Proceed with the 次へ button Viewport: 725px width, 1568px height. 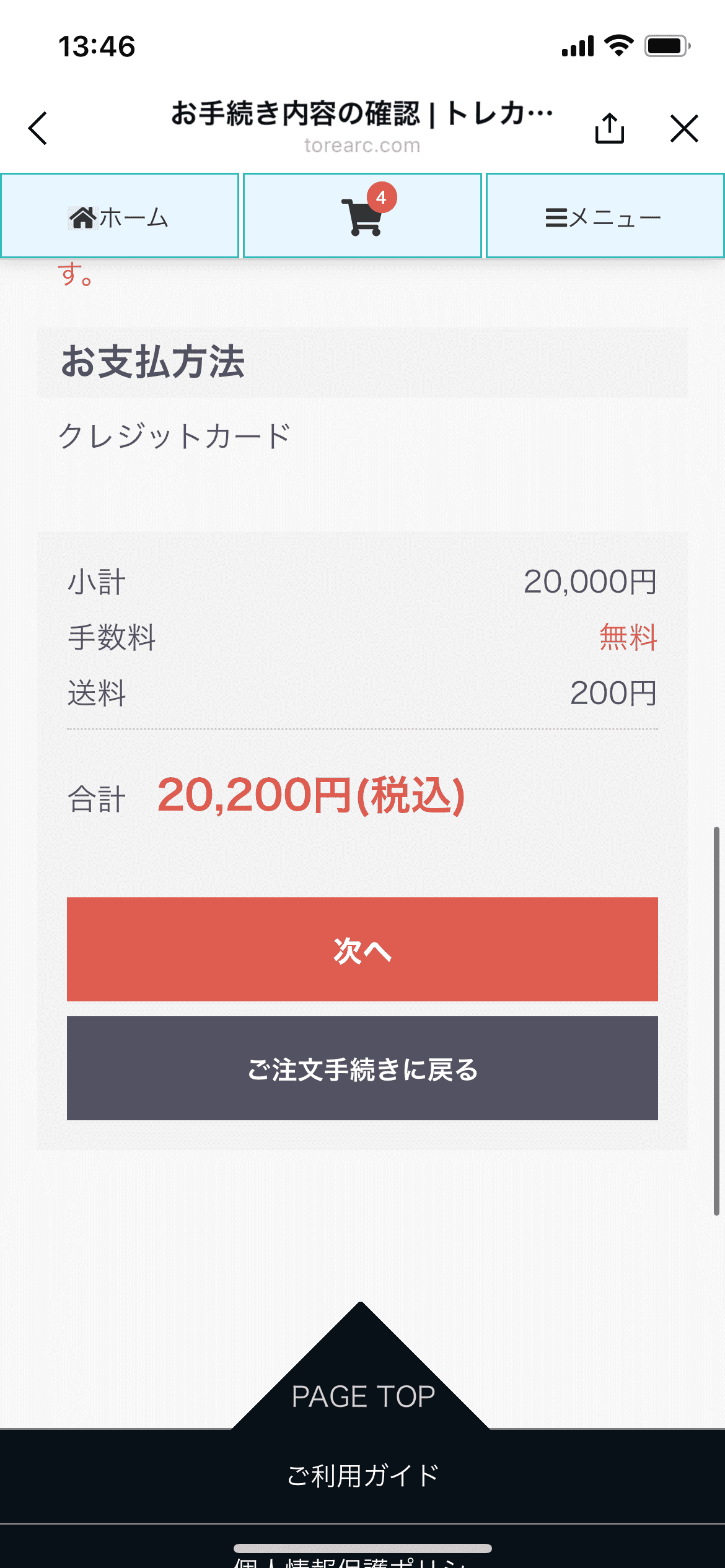(362, 949)
